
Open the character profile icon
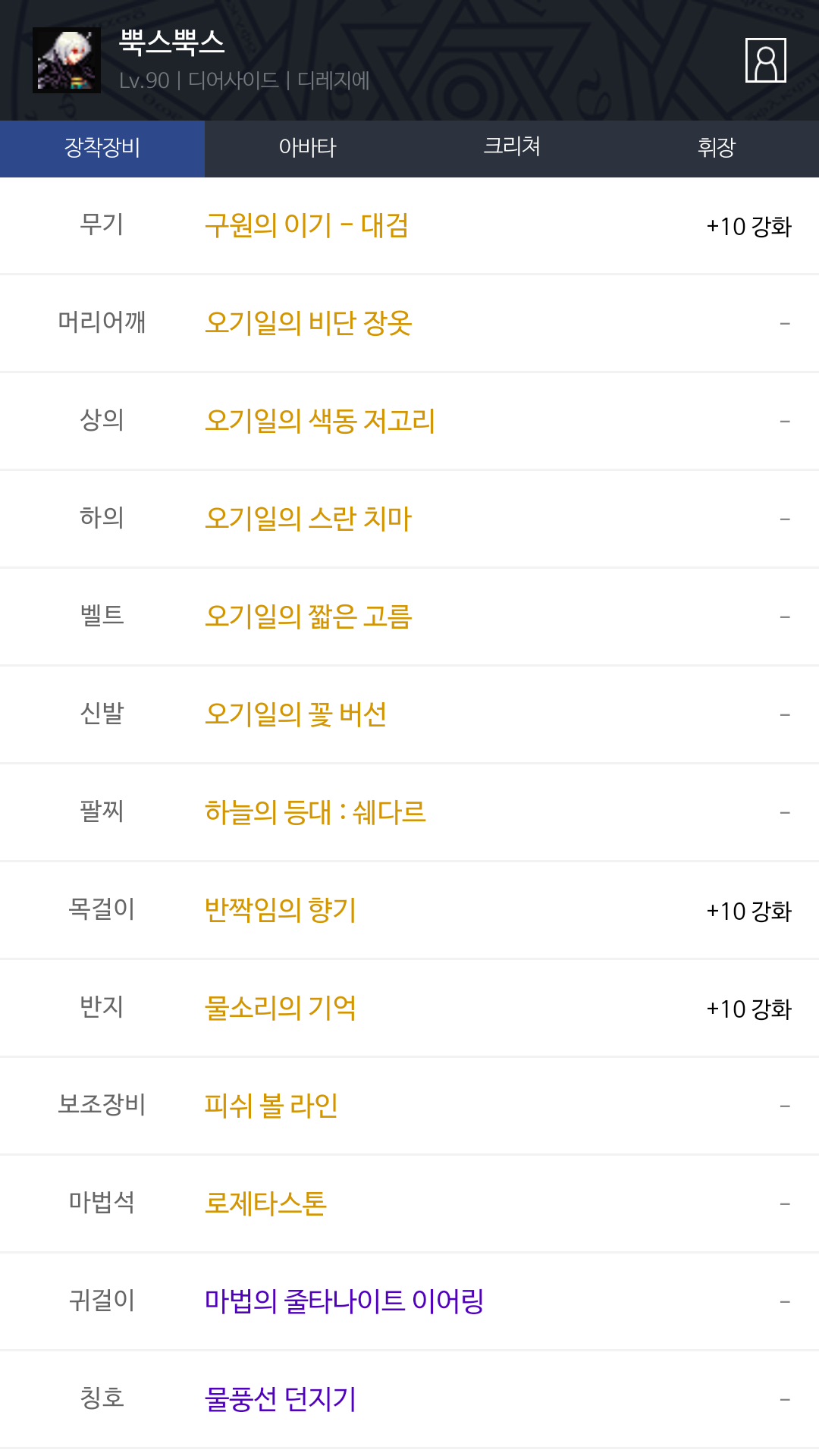coord(765,60)
